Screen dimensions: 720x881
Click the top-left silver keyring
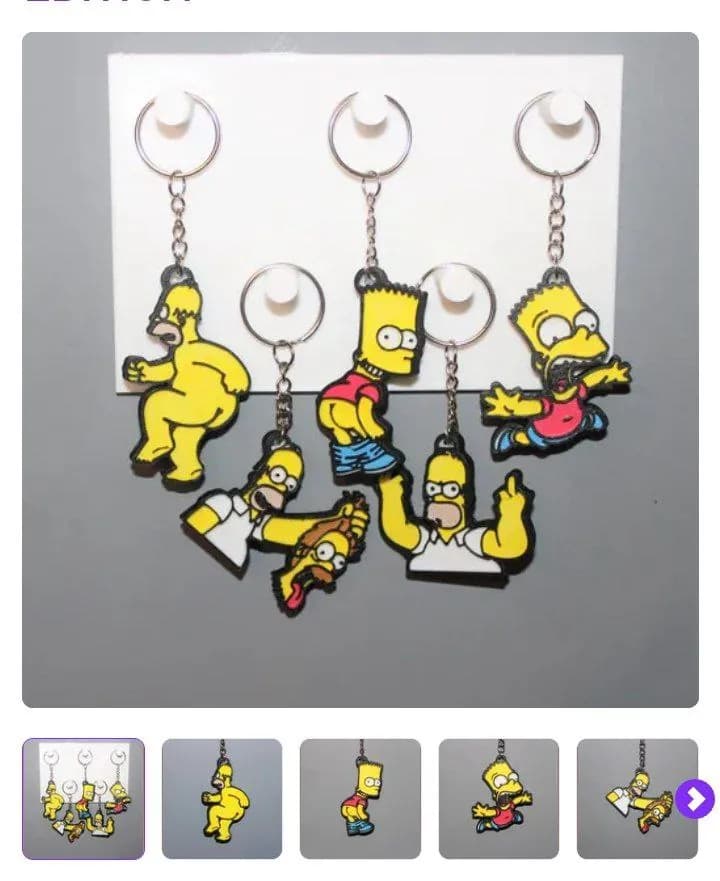tap(175, 135)
